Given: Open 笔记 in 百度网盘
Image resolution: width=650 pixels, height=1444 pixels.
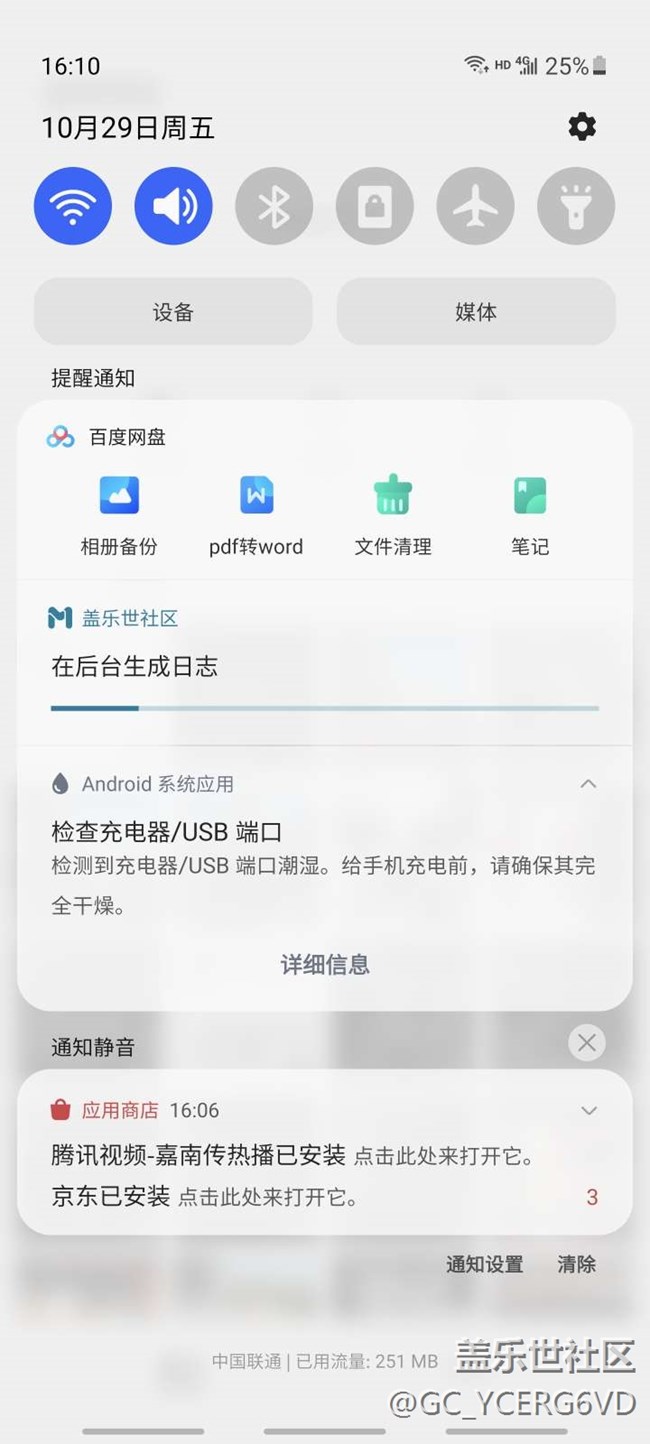Looking at the screenshot, I should tap(530, 516).
